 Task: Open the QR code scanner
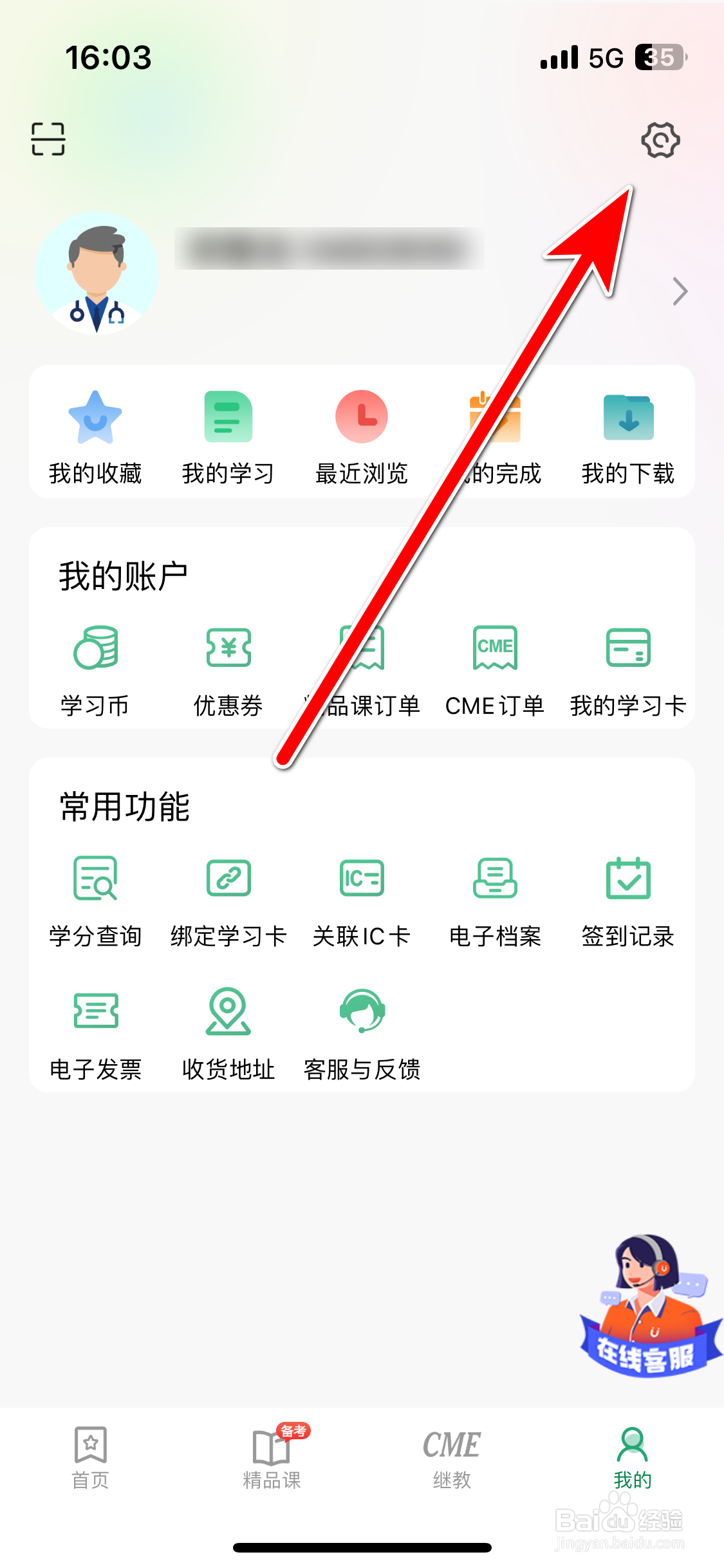pos(48,138)
